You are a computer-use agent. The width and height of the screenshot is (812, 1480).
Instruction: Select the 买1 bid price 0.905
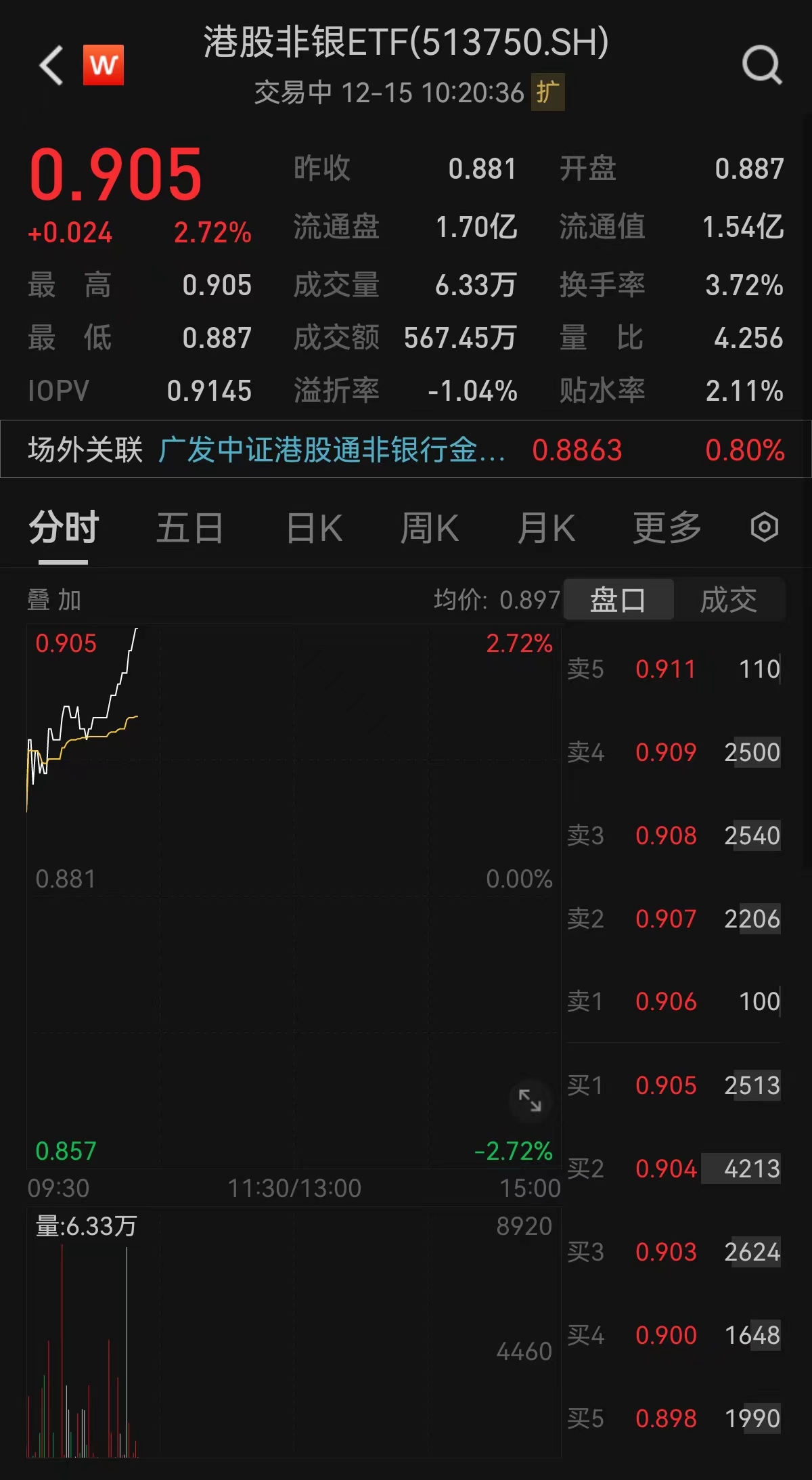pos(666,1085)
